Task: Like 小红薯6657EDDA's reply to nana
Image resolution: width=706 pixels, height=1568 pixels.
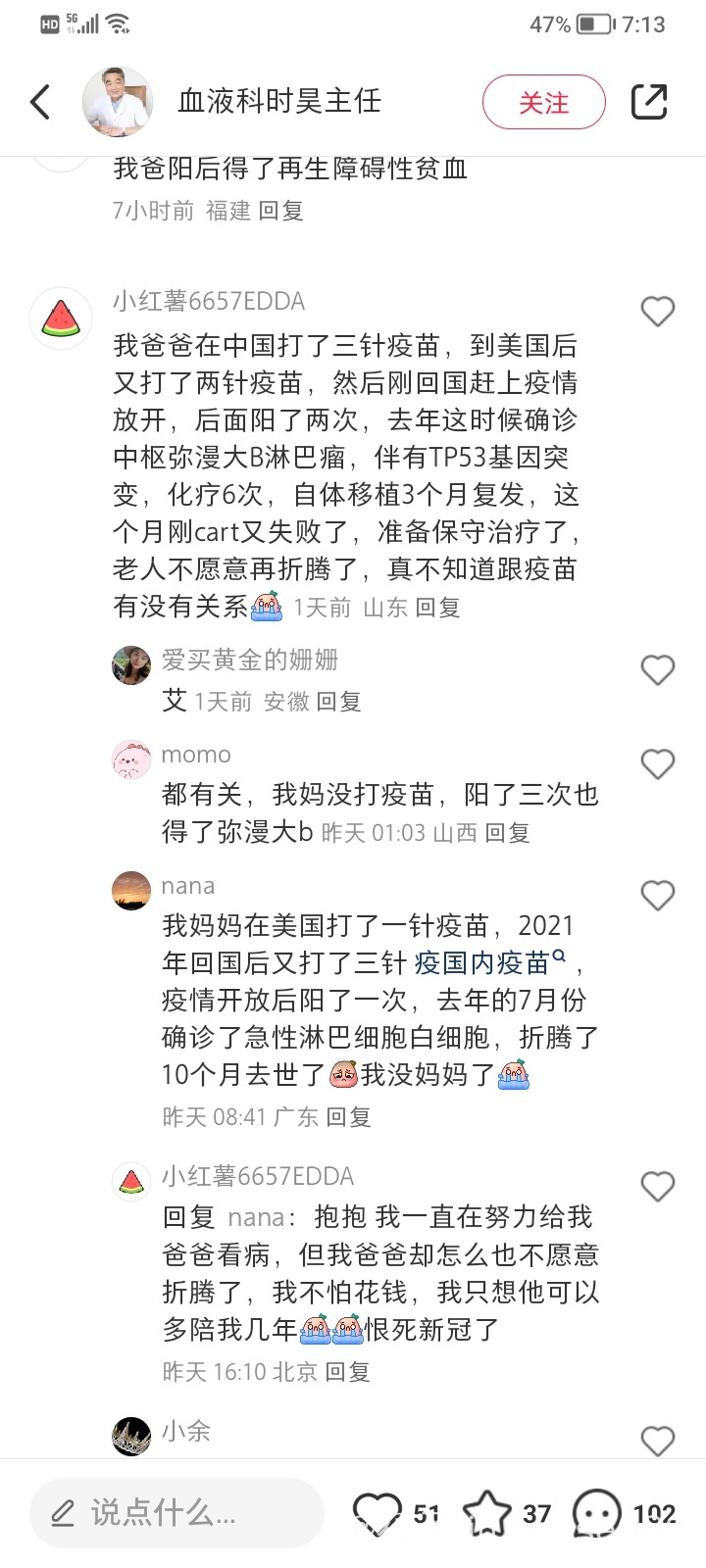Action: pos(658,1187)
